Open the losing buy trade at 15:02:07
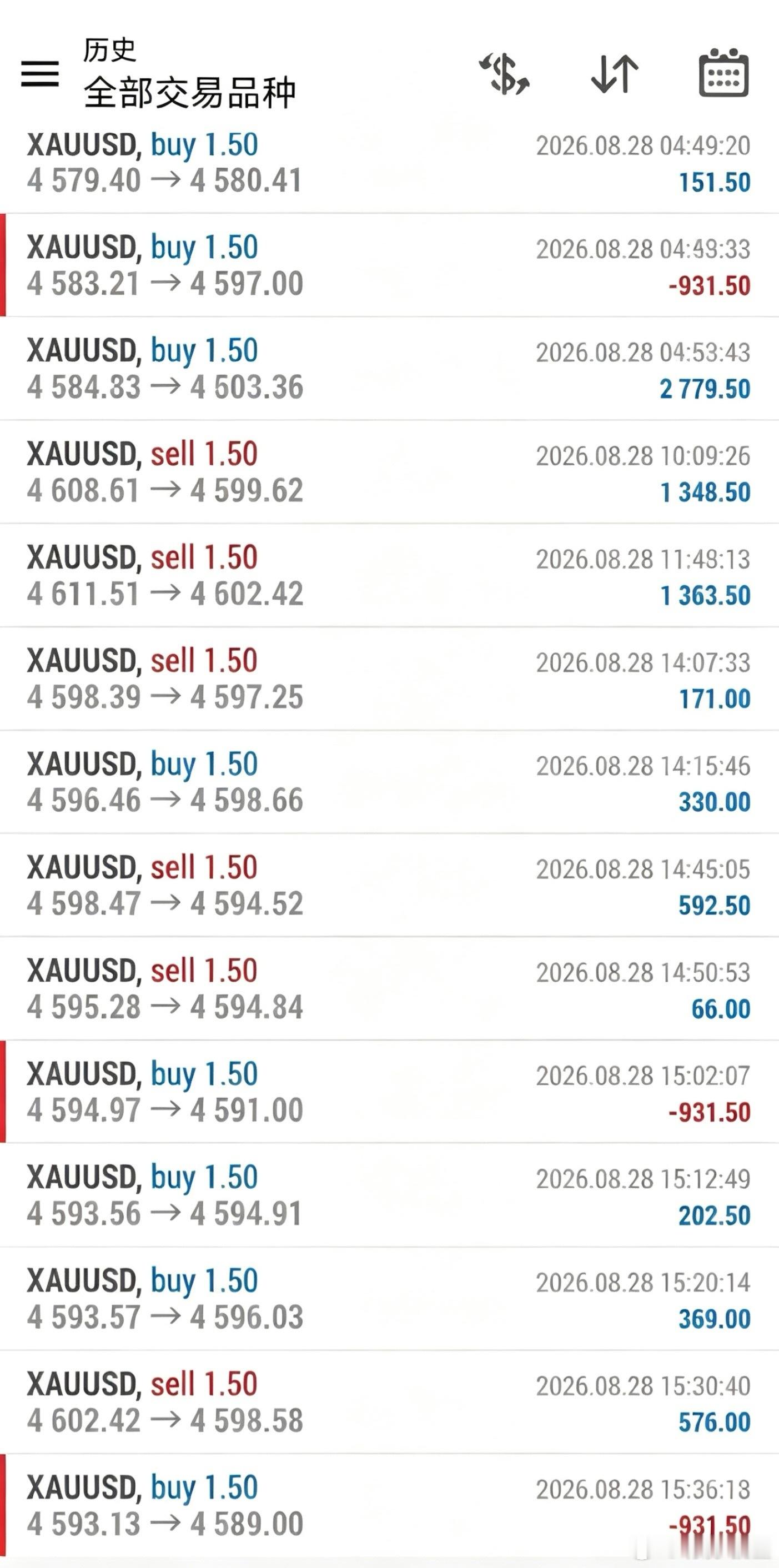 [390, 1092]
